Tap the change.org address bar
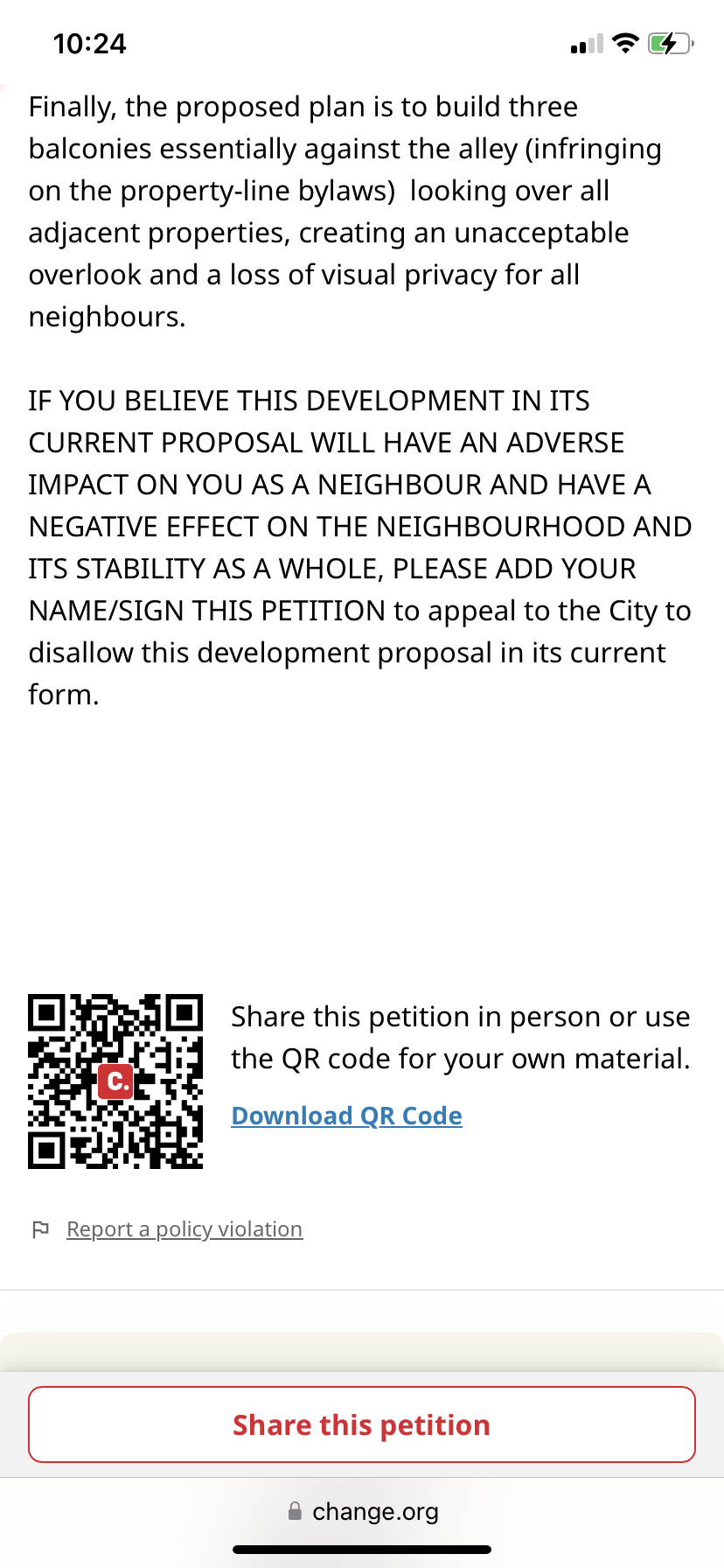 click(x=362, y=1511)
